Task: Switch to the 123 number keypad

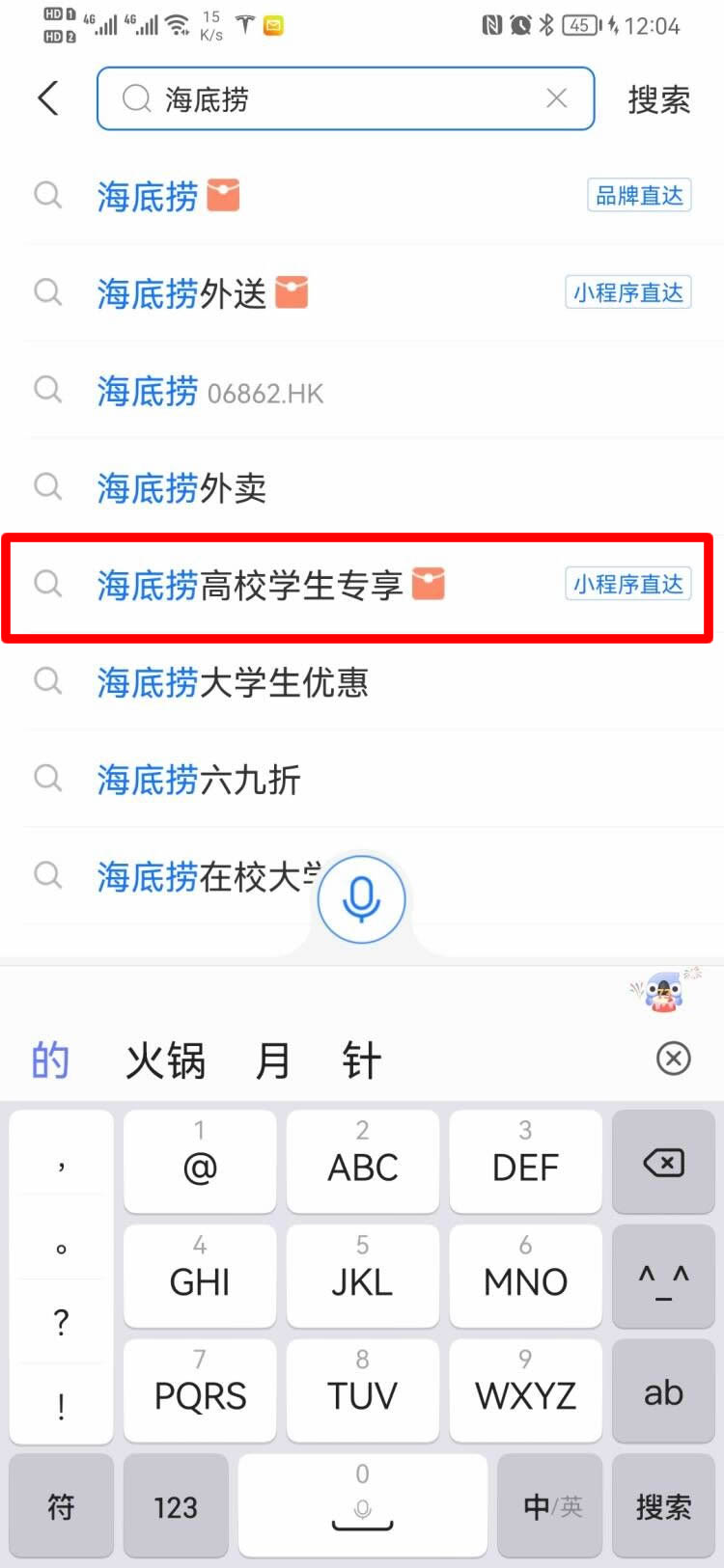Action: pyautogui.click(x=176, y=1506)
